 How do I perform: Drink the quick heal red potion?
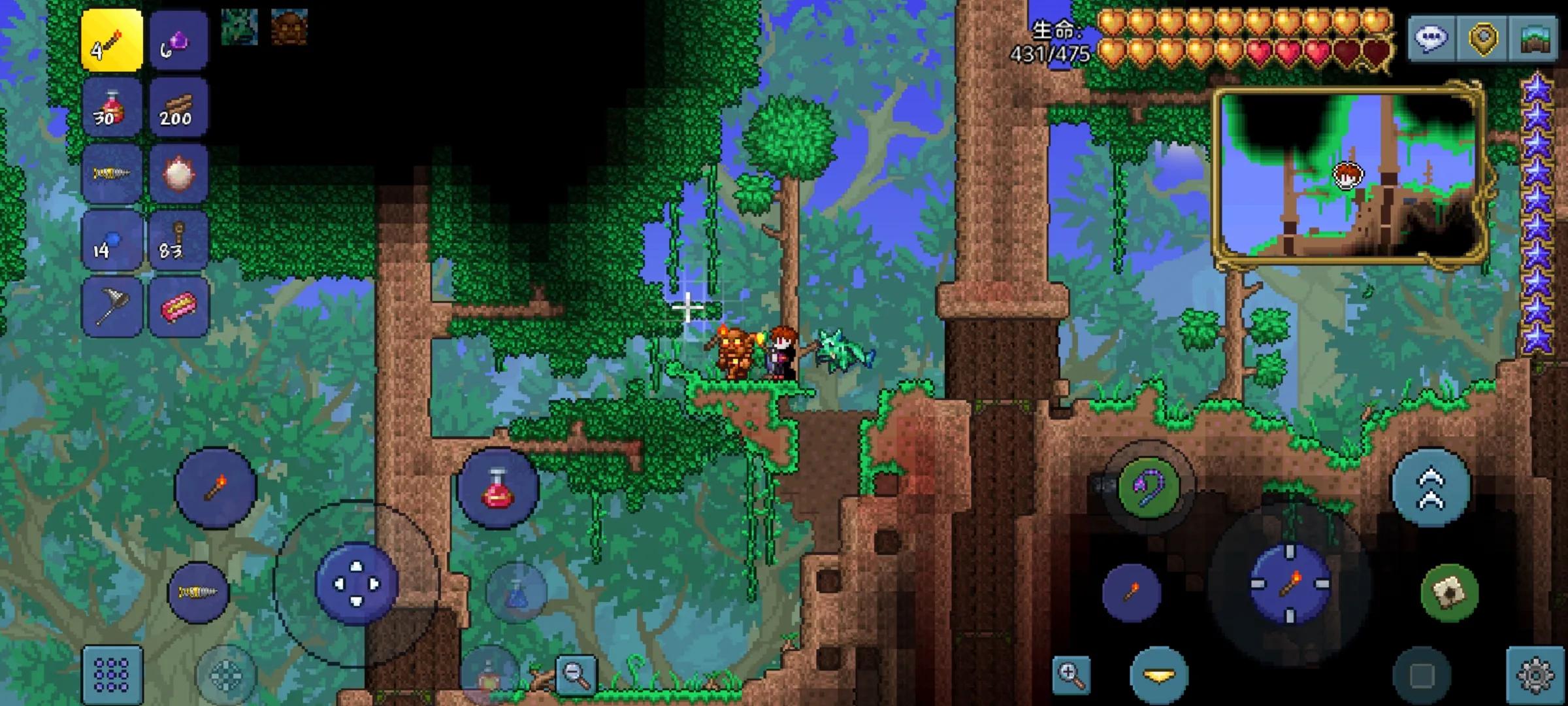pos(498,488)
